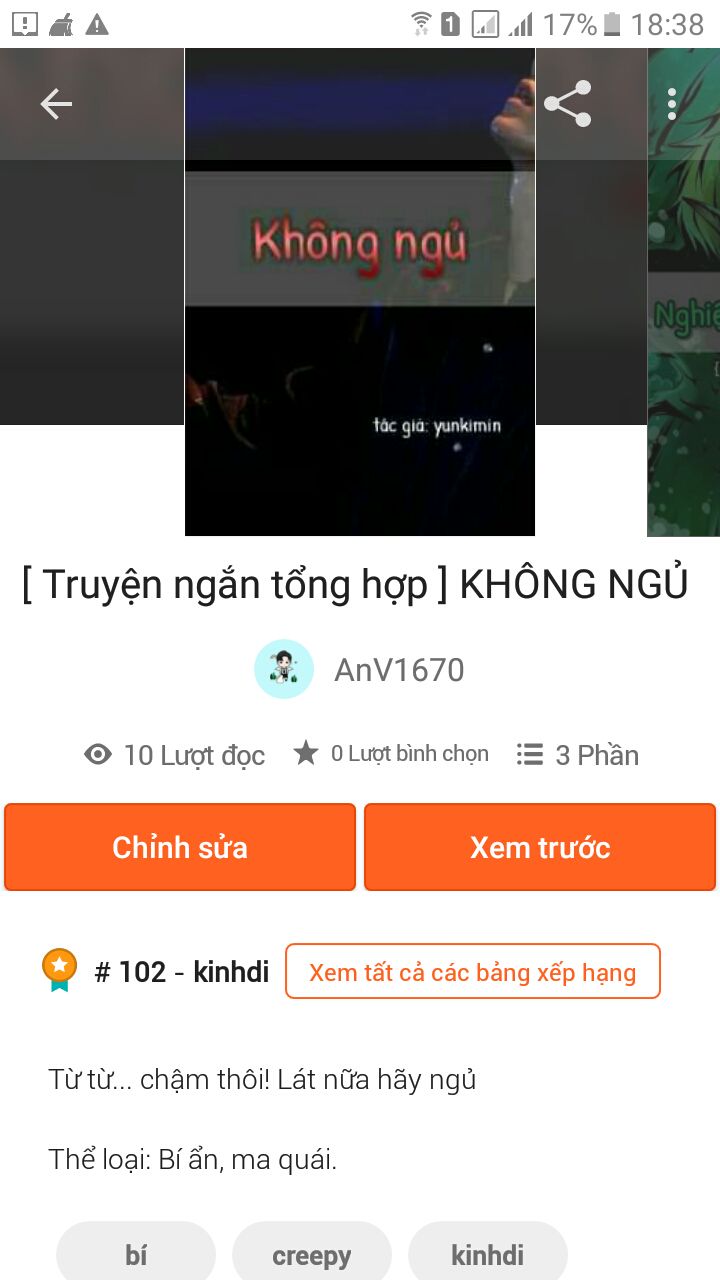Tap the Chỉnh sửa button
720x1280 pixels.
click(x=180, y=847)
